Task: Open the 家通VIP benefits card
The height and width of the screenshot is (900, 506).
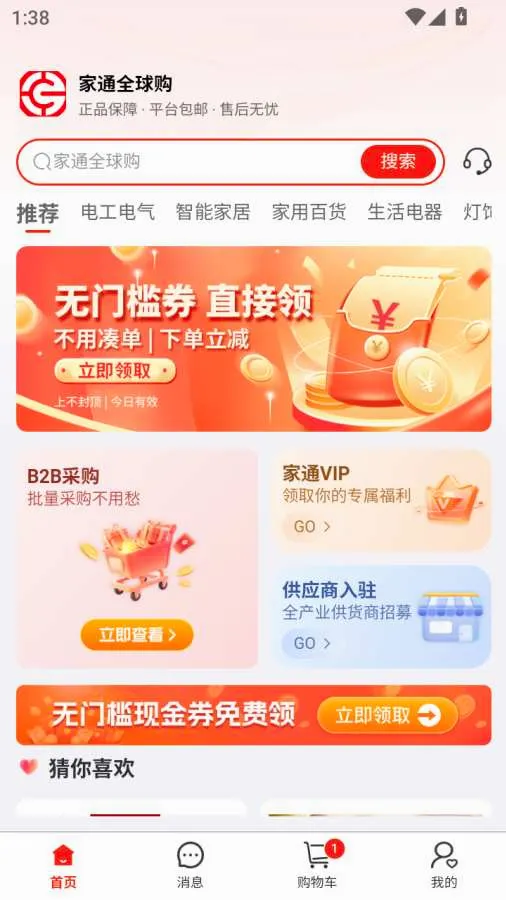Action: tap(381, 500)
